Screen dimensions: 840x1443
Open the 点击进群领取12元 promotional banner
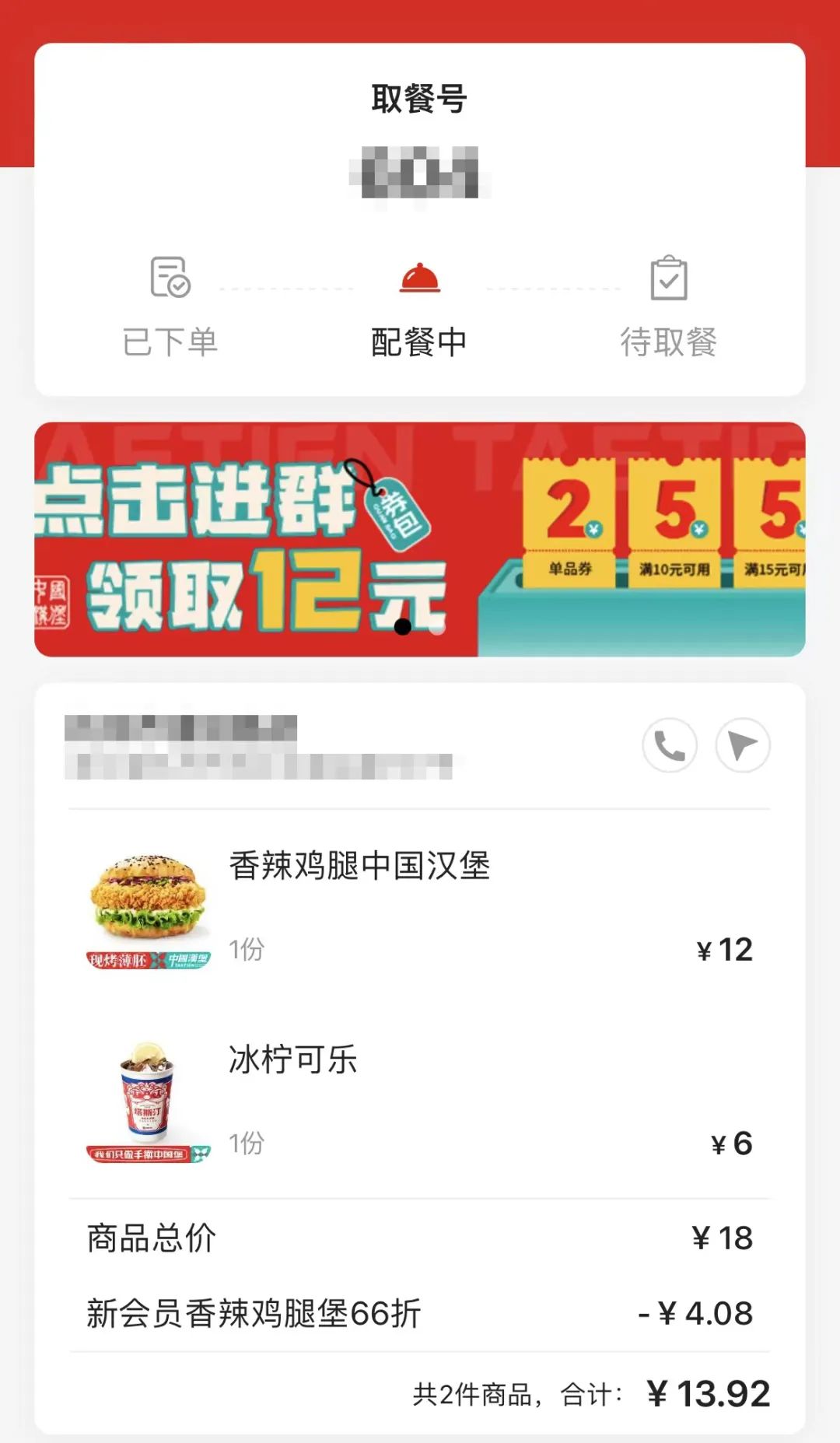420,538
